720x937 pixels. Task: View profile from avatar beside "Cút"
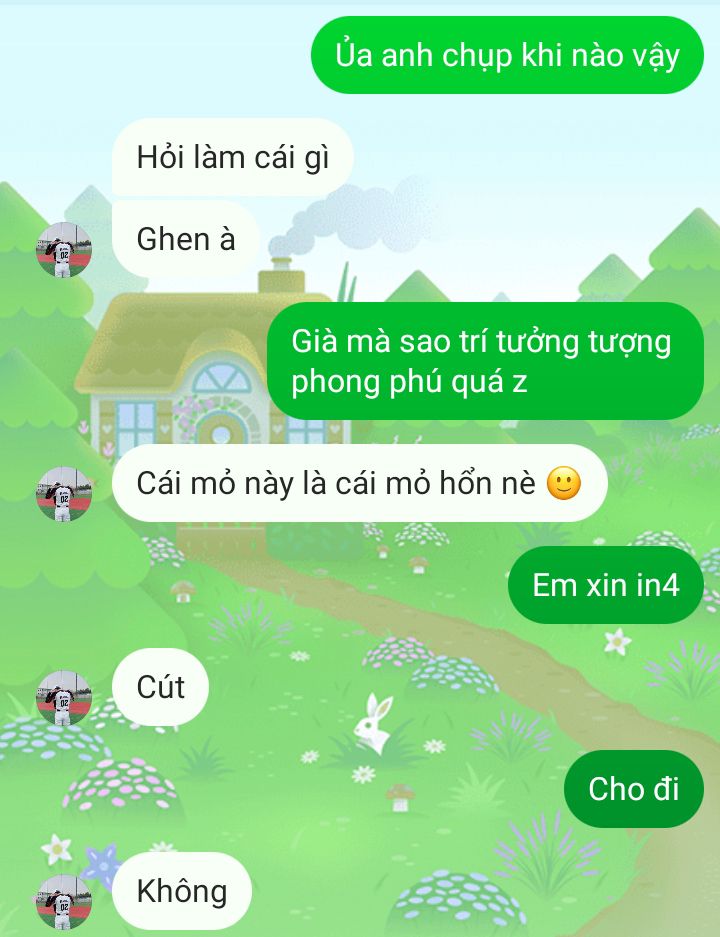[x=64, y=698]
